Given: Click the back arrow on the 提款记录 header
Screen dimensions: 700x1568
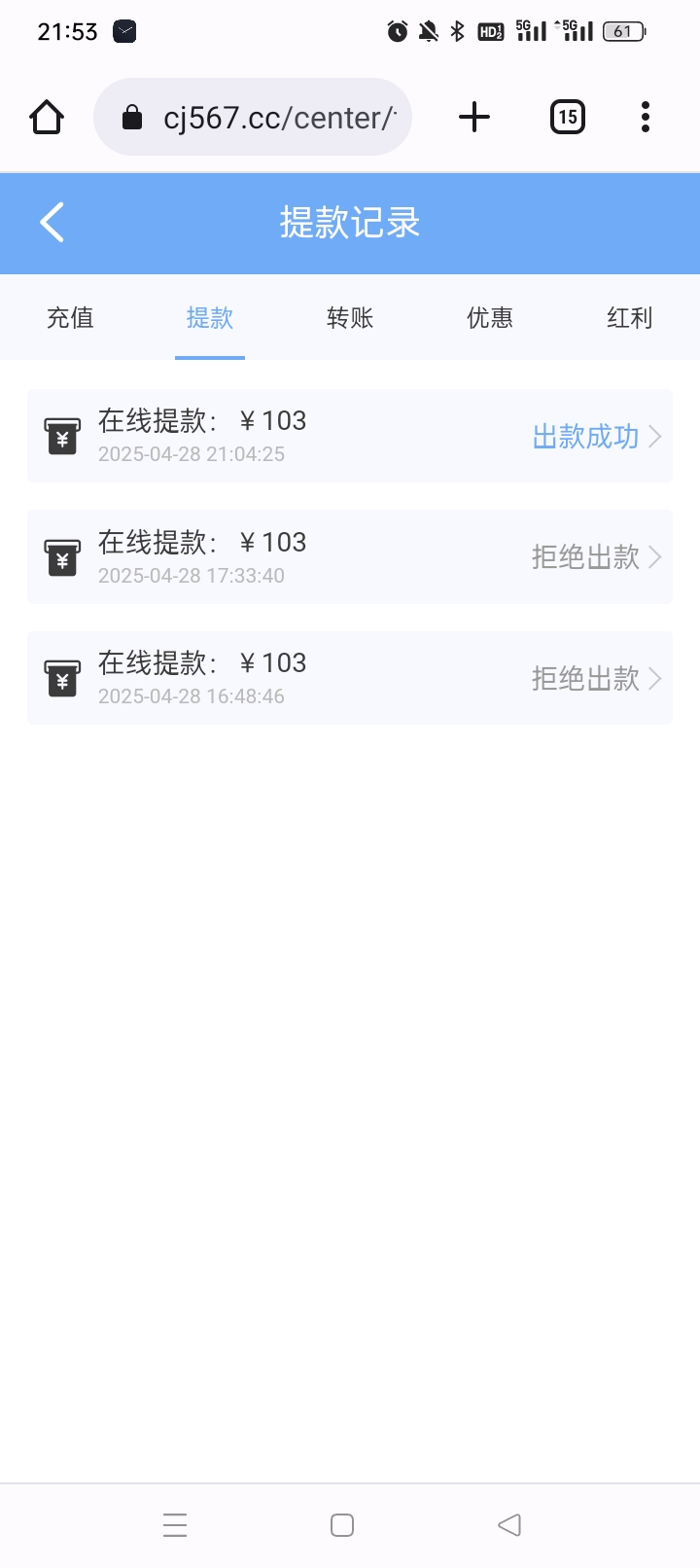Looking at the screenshot, I should point(51,223).
